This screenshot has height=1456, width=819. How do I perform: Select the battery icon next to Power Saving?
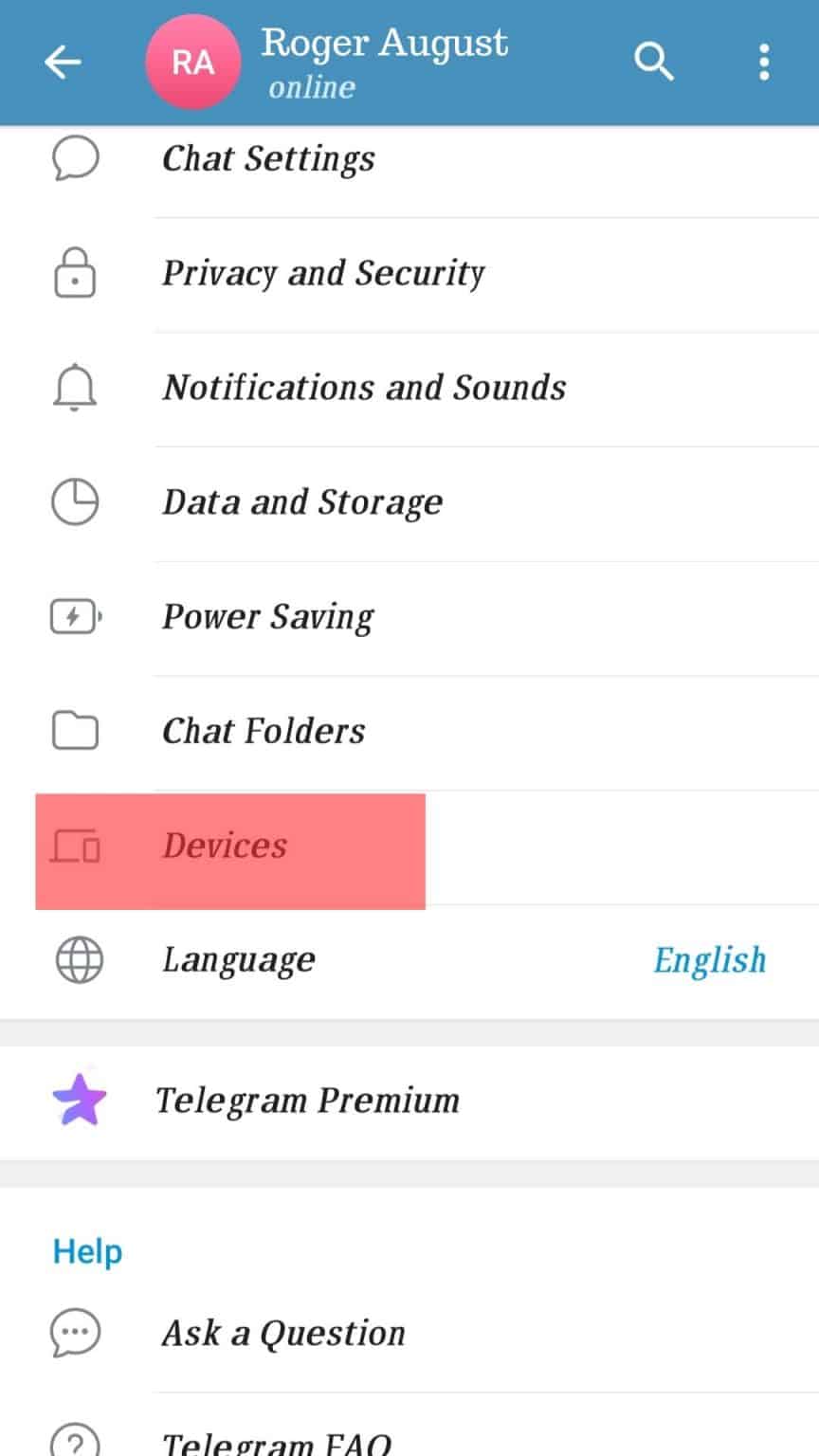click(x=74, y=617)
